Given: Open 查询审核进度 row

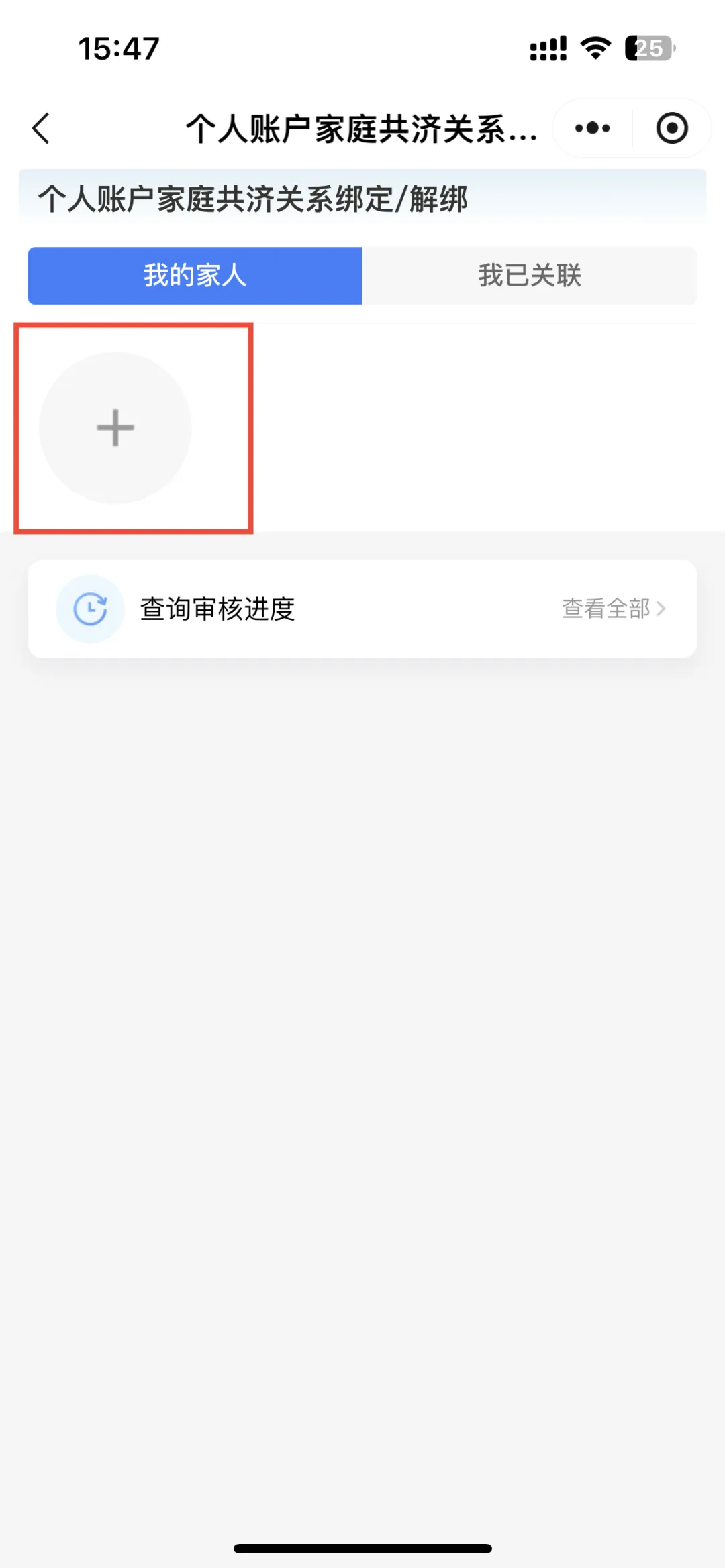Looking at the screenshot, I should pyautogui.click(x=217, y=609).
